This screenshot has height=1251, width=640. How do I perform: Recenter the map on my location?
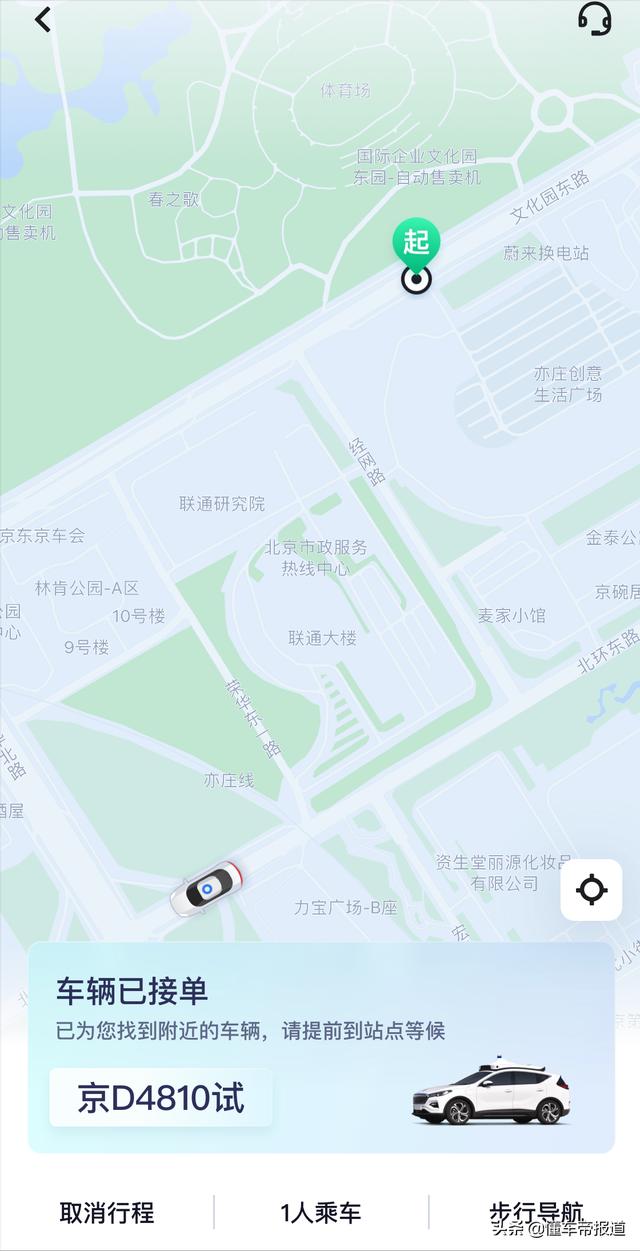click(x=591, y=889)
